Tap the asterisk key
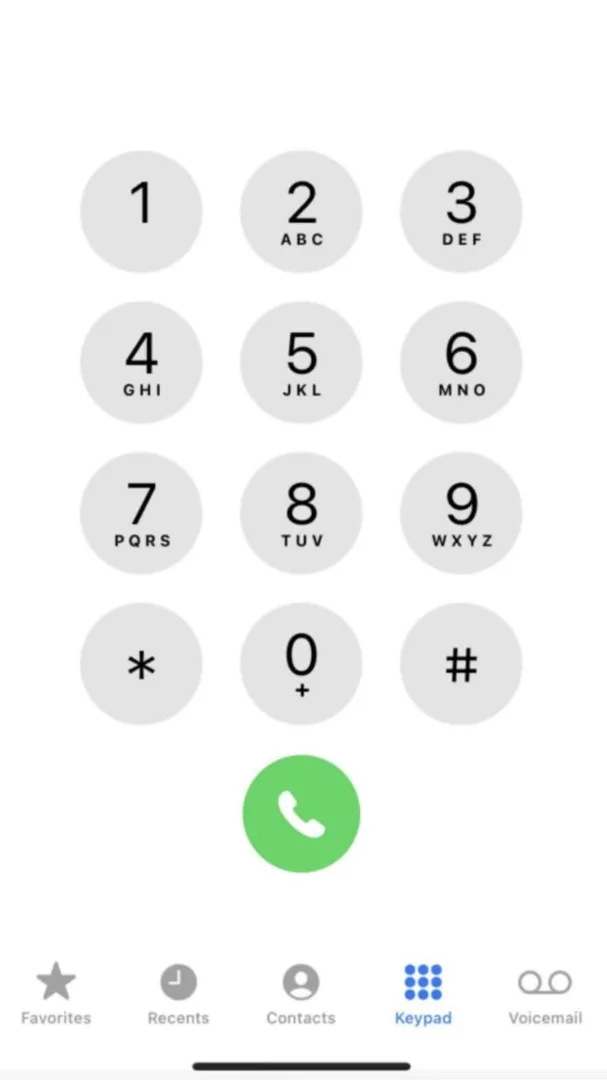607x1080 pixels. click(141, 664)
